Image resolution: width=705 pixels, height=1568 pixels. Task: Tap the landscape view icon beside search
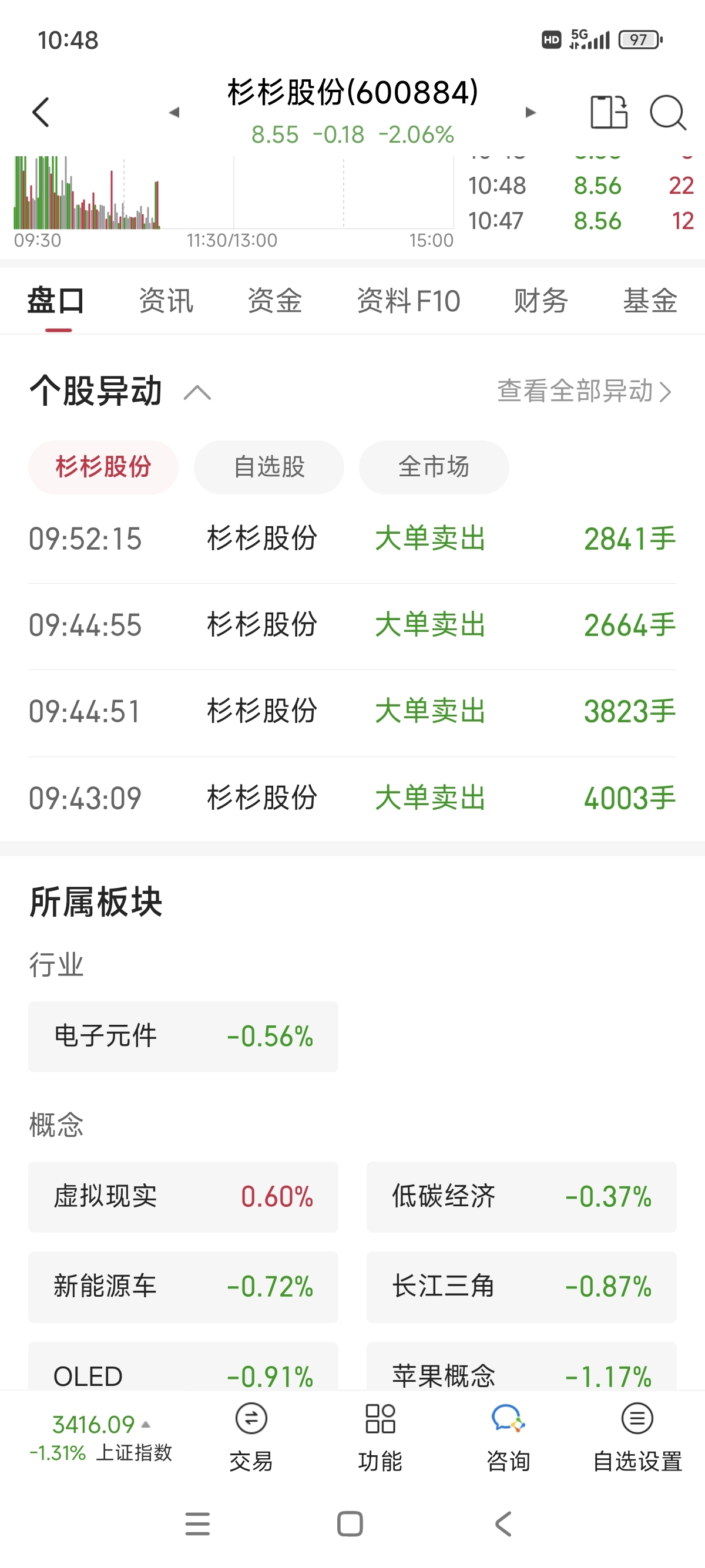tap(609, 112)
